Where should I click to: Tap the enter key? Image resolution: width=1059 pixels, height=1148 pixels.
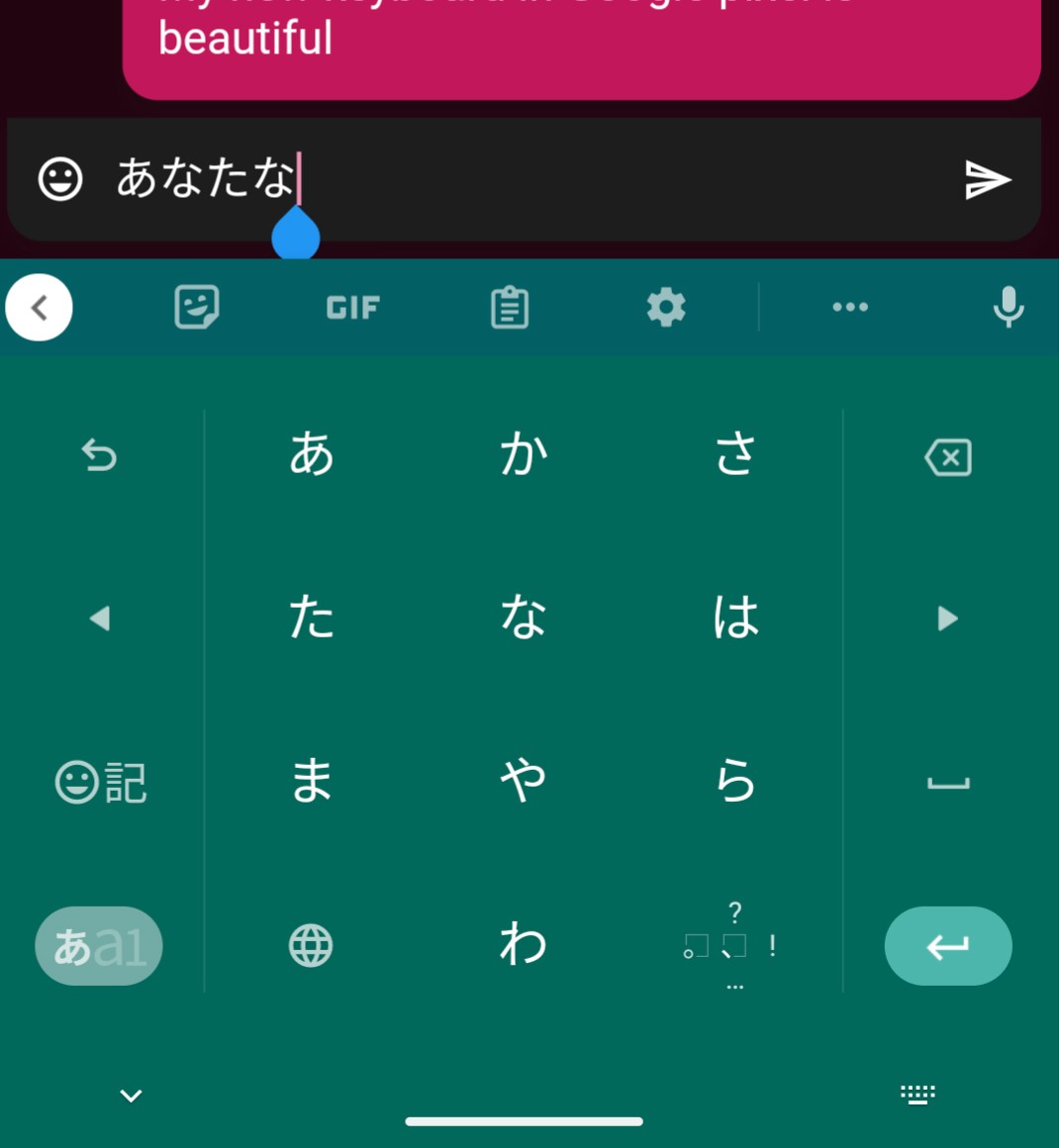(947, 946)
